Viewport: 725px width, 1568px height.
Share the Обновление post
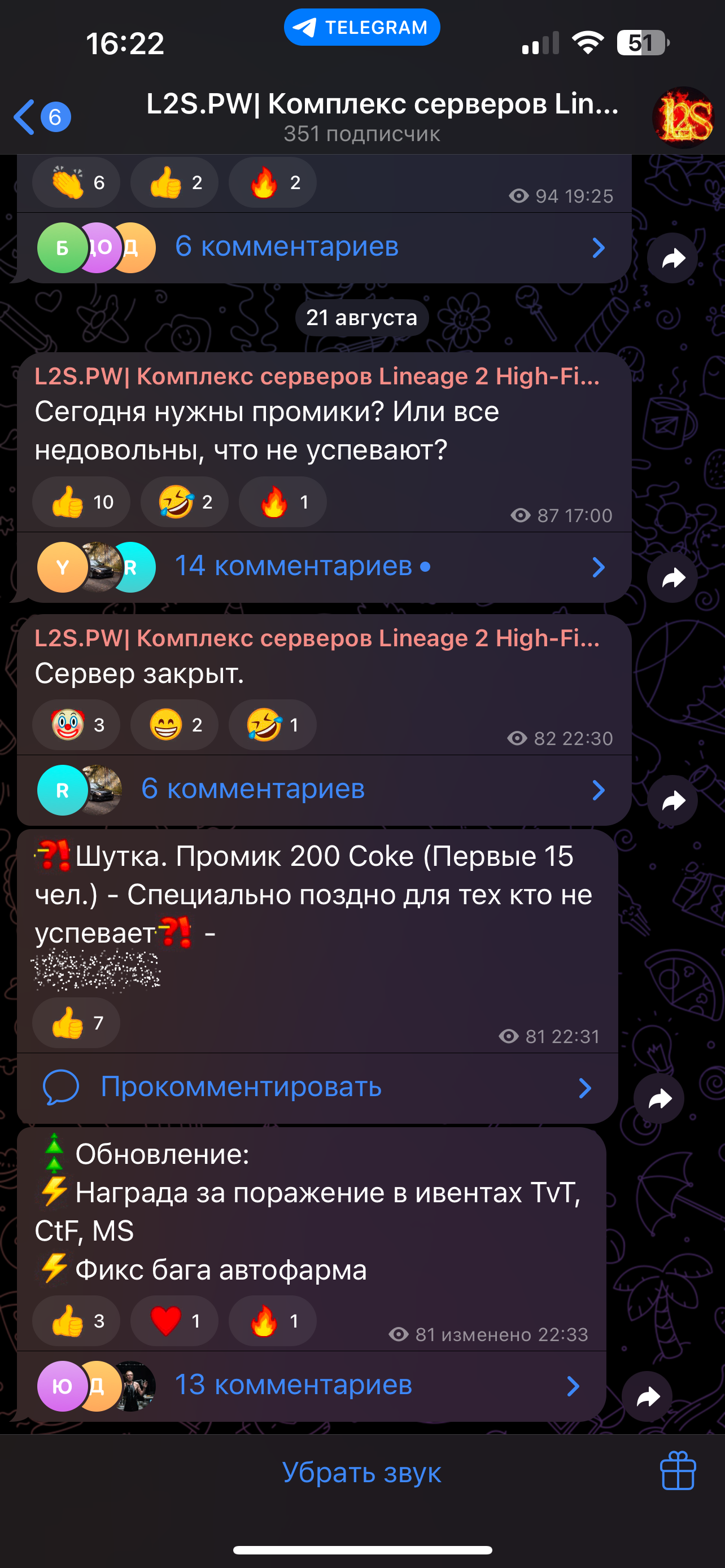[647, 1396]
